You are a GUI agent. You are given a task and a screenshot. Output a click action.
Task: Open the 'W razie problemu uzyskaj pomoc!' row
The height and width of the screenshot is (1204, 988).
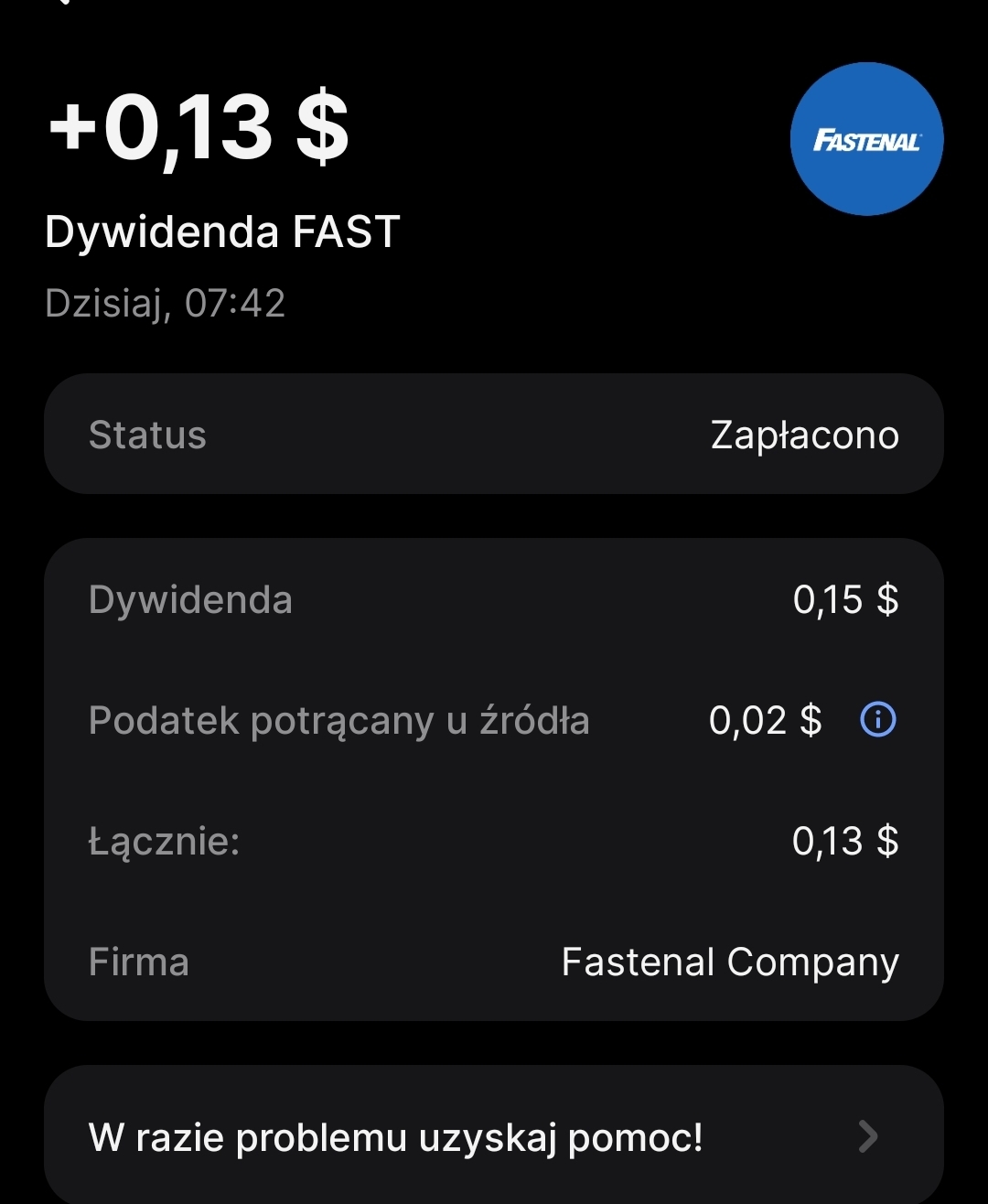point(493,1137)
